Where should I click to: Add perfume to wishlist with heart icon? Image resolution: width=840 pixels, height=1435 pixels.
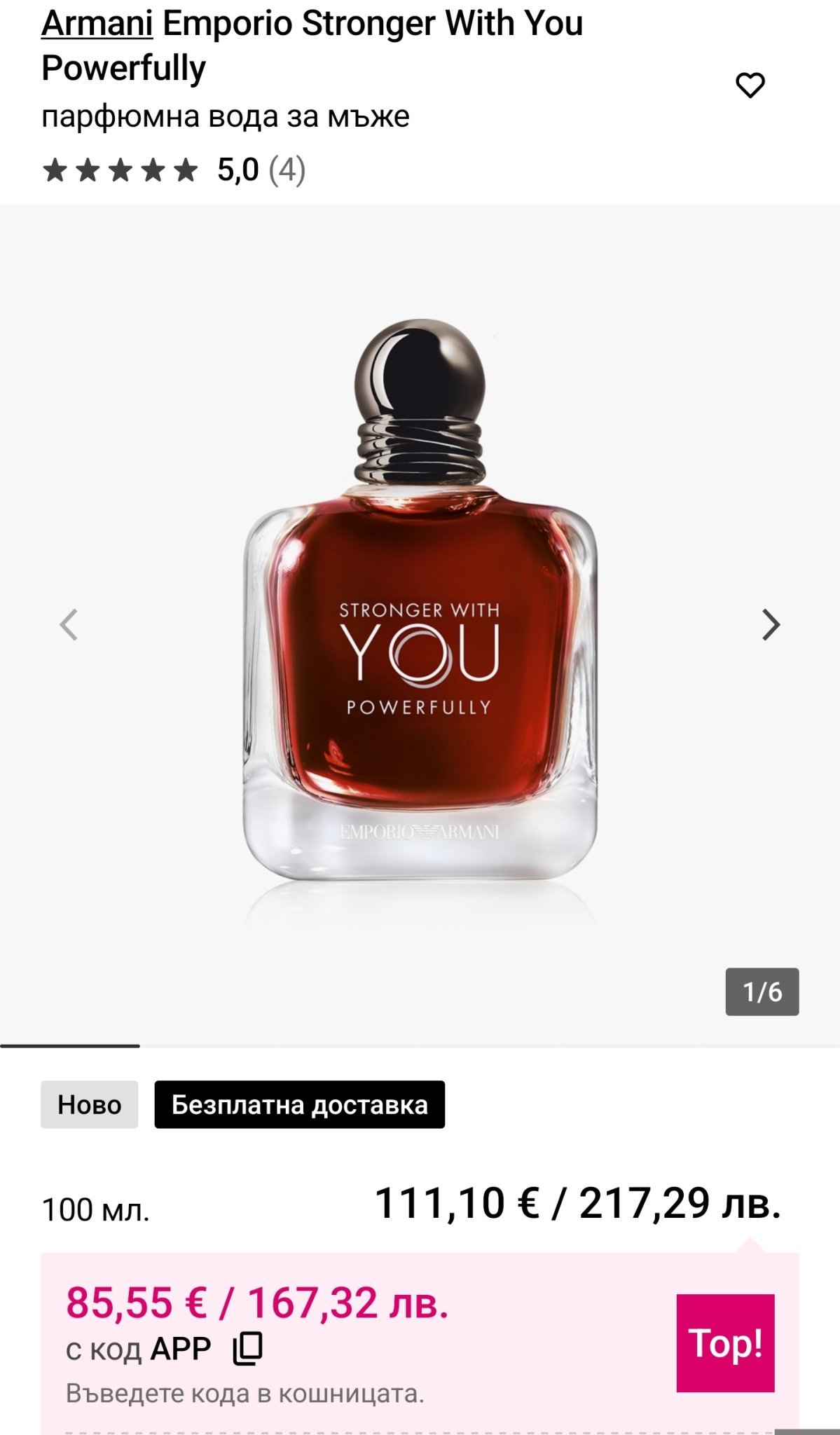pos(750,85)
